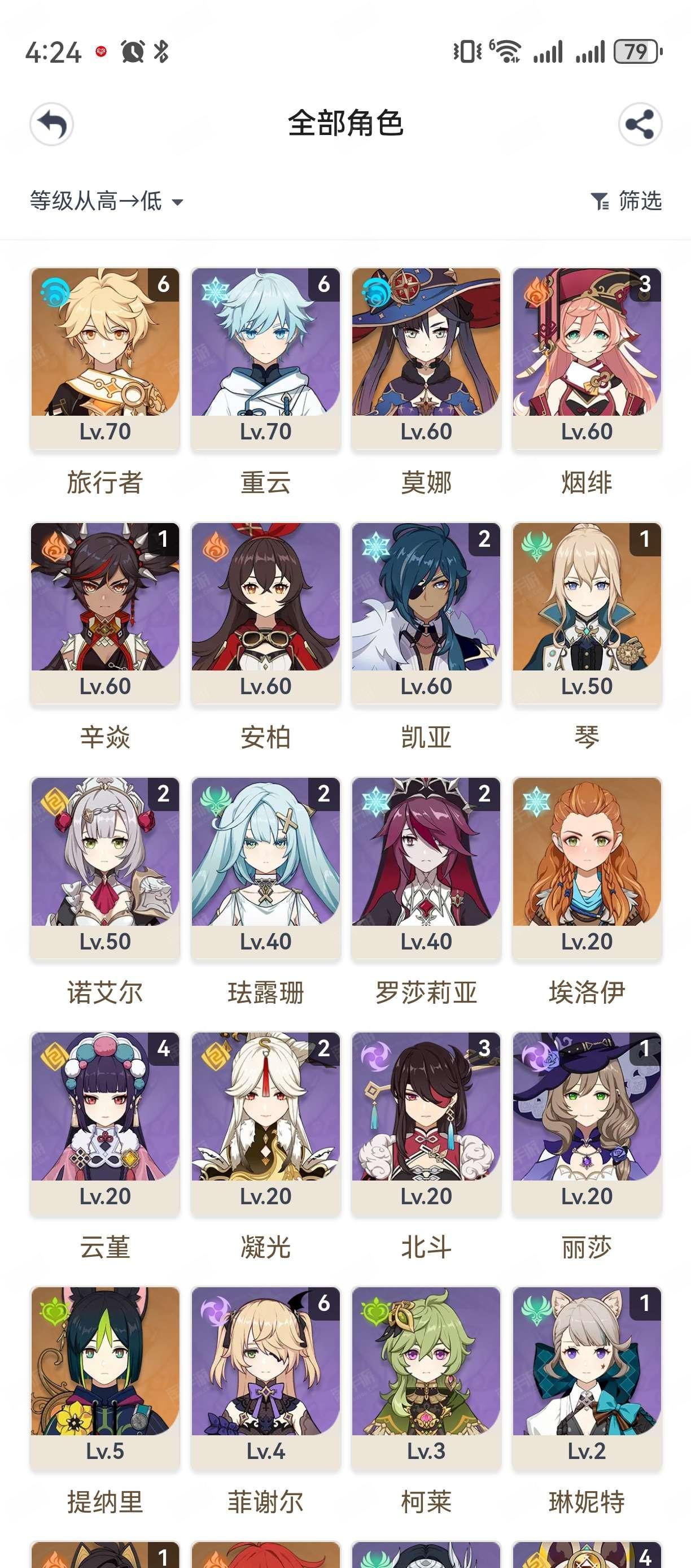Select the 罗莎莉亚 character card
Image resolution: width=691 pixels, height=1568 pixels.
click(x=426, y=869)
